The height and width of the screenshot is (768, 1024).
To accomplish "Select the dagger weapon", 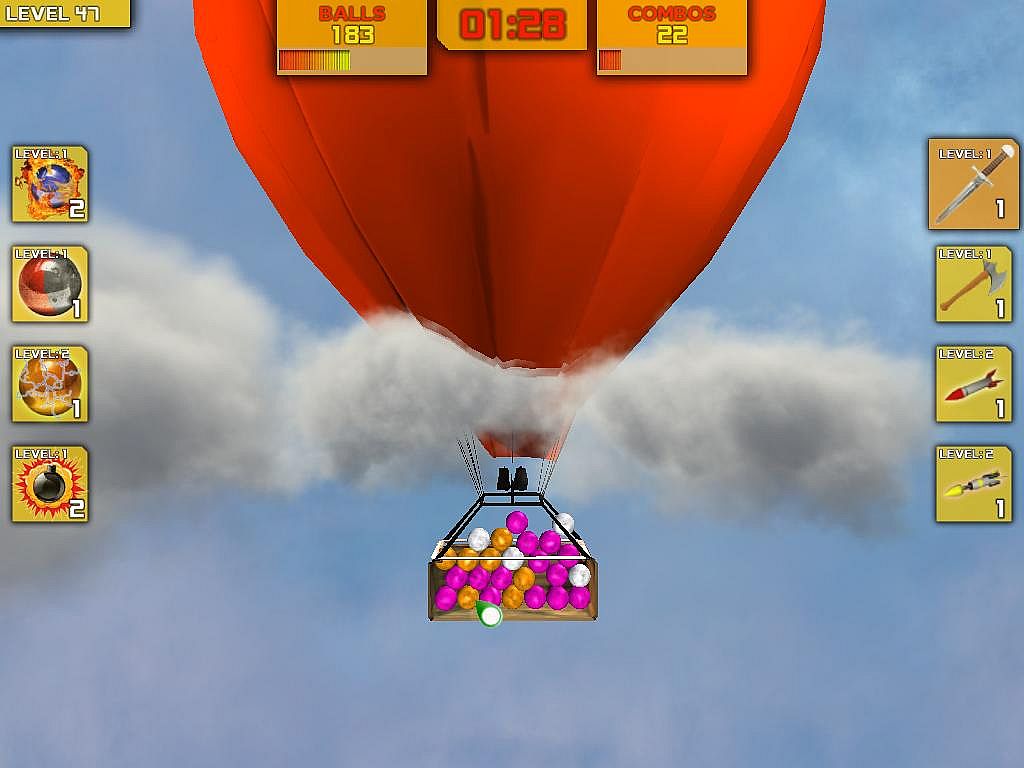I will tap(973, 184).
